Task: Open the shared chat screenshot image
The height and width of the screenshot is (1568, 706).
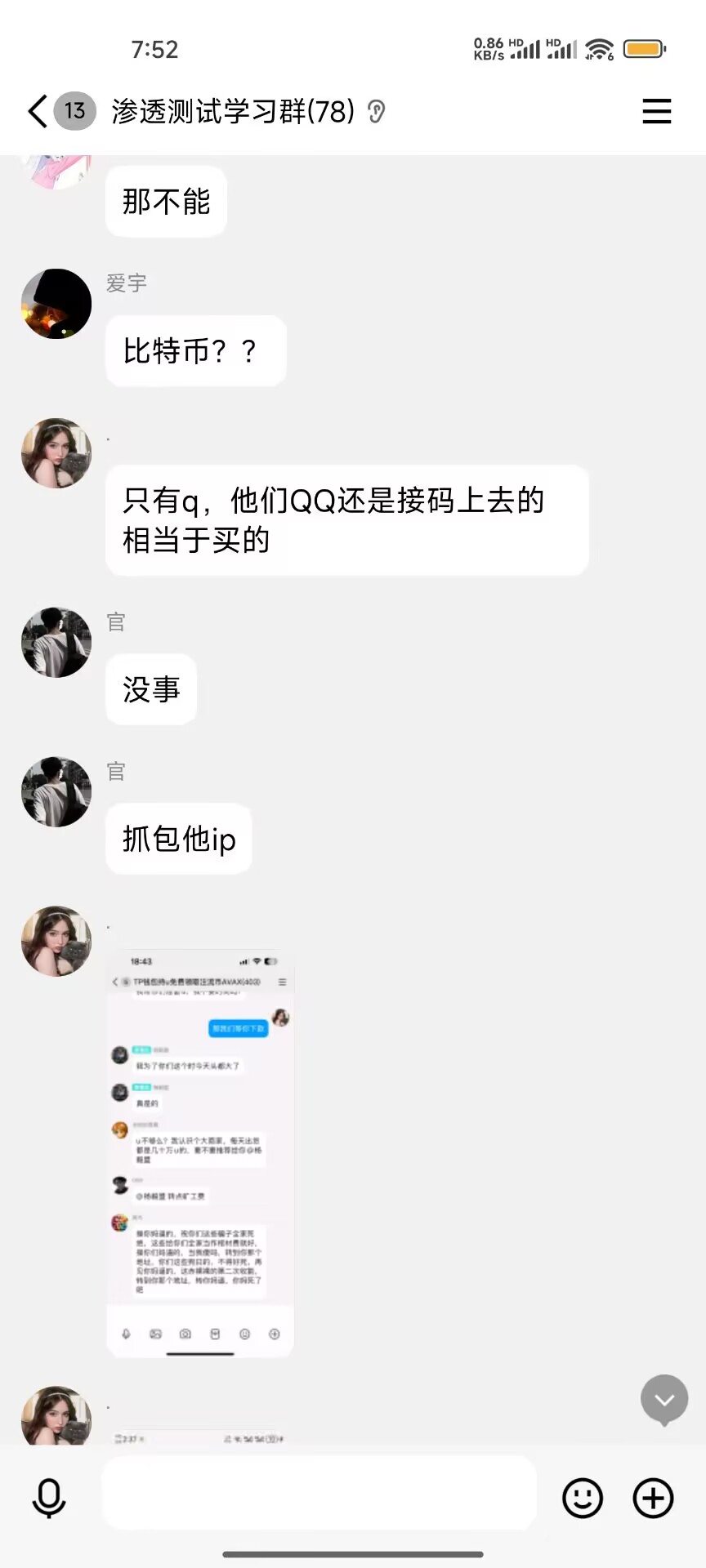Action: click(x=200, y=1153)
